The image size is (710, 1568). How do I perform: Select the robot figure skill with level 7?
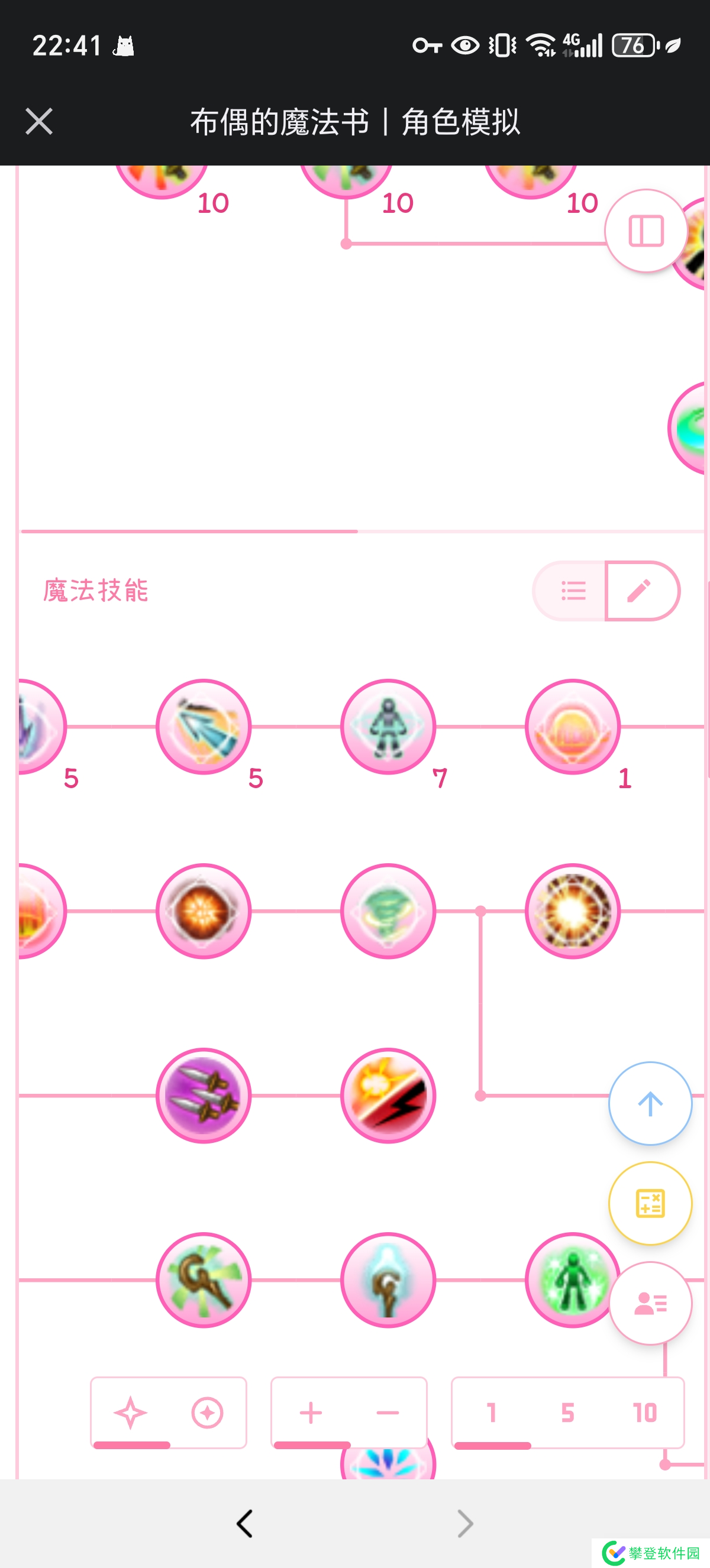(388, 725)
